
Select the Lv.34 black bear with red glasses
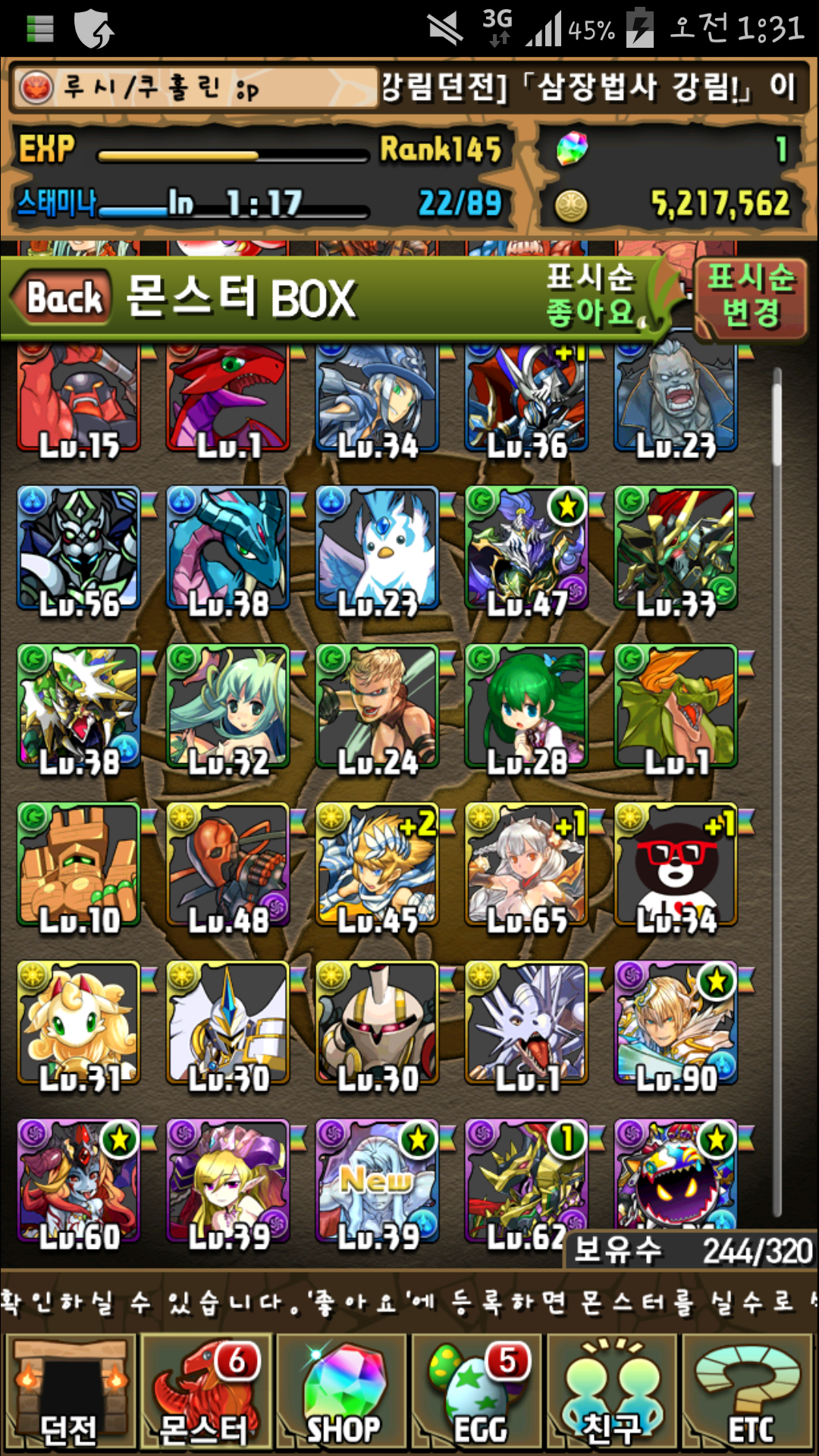pyautogui.click(x=676, y=865)
